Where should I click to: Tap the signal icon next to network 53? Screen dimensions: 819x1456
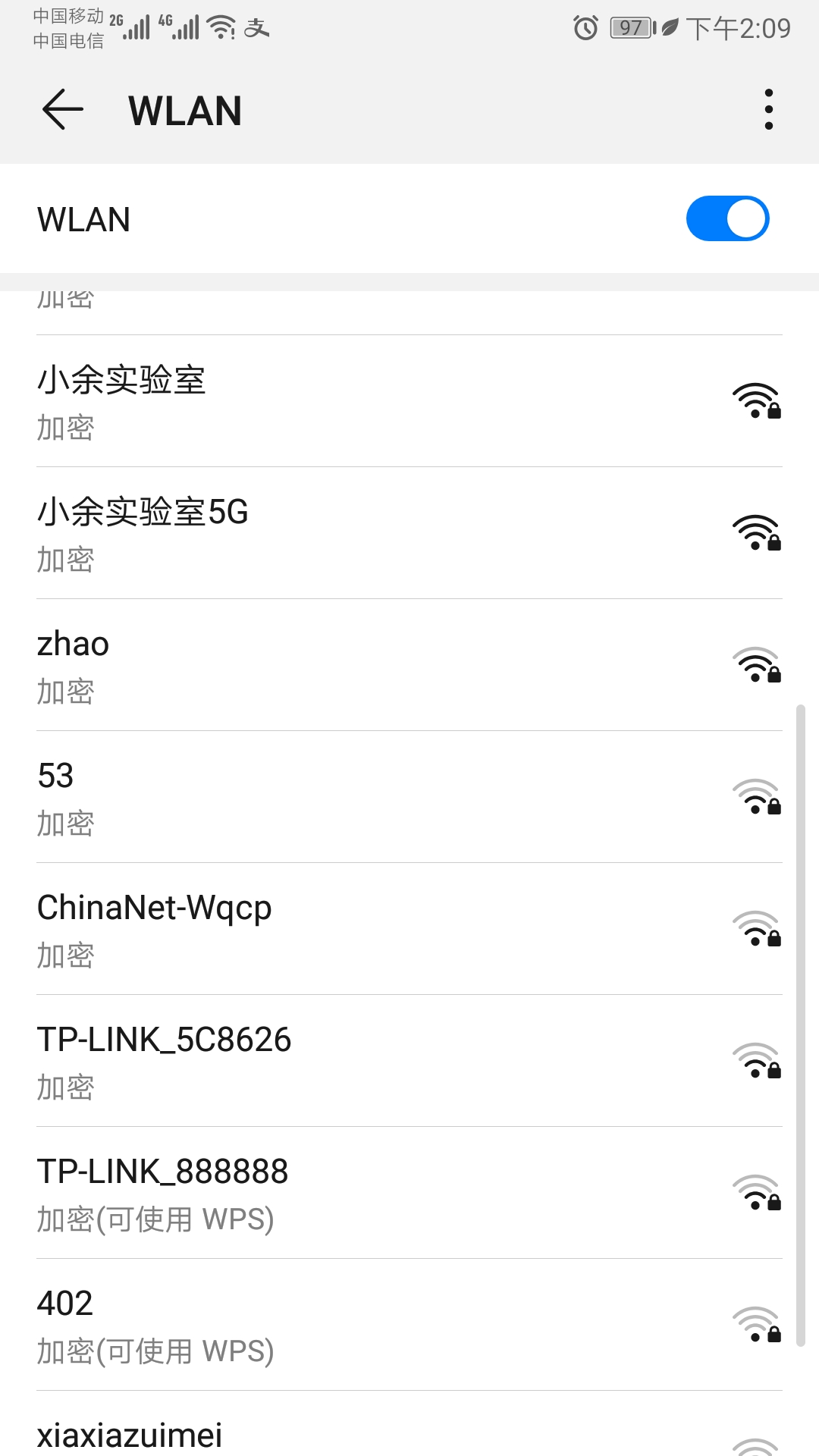[x=758, y=797]
